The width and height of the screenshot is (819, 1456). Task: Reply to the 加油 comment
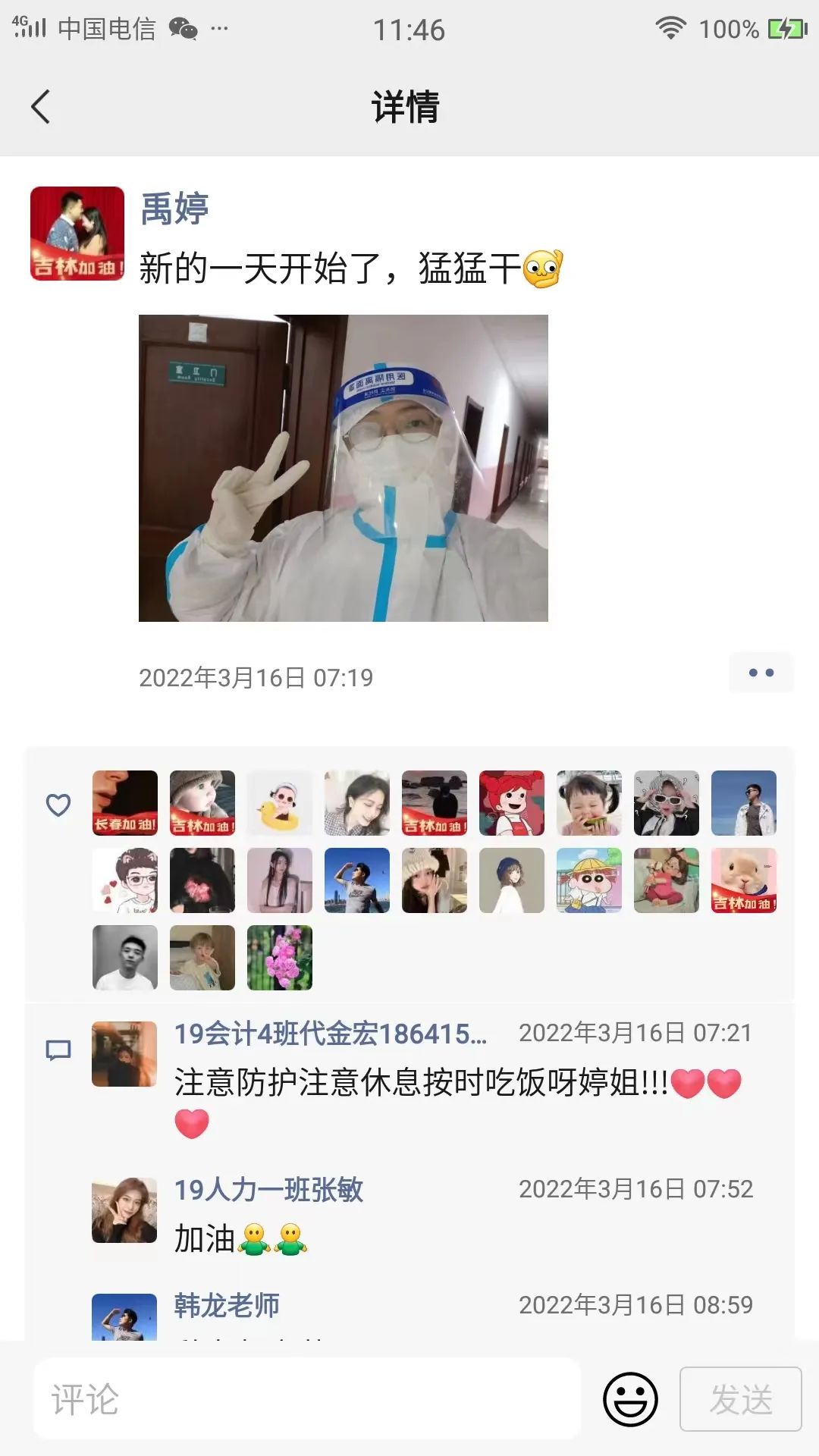tap(241, 1239)
